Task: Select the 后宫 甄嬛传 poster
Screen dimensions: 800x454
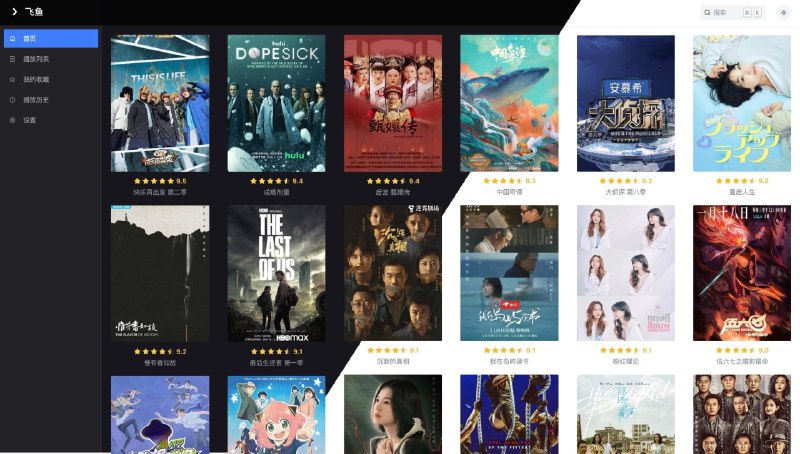Action: click(x=393, y=103)
